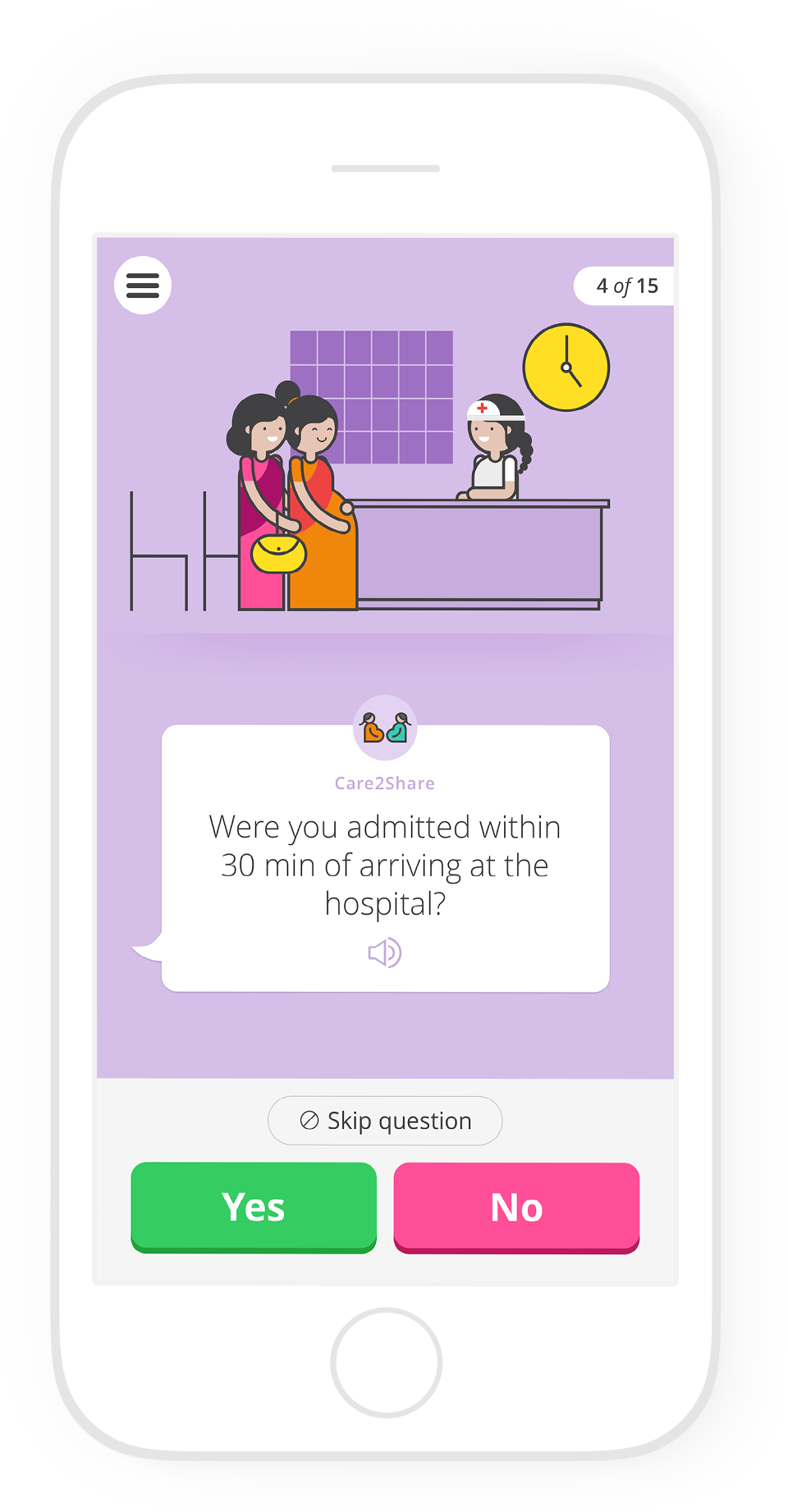
Task: Open the hamburger menu
Action: 143,285
